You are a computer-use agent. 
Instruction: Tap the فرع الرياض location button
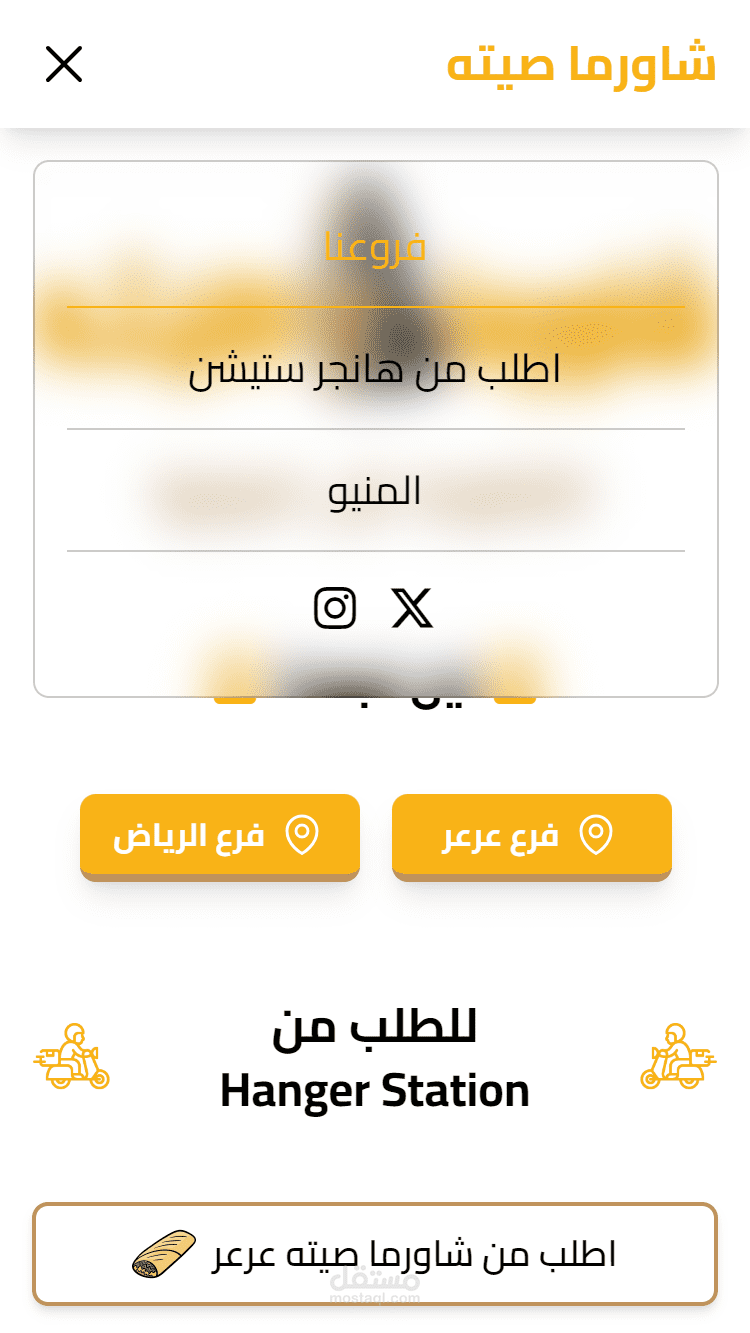220,836
